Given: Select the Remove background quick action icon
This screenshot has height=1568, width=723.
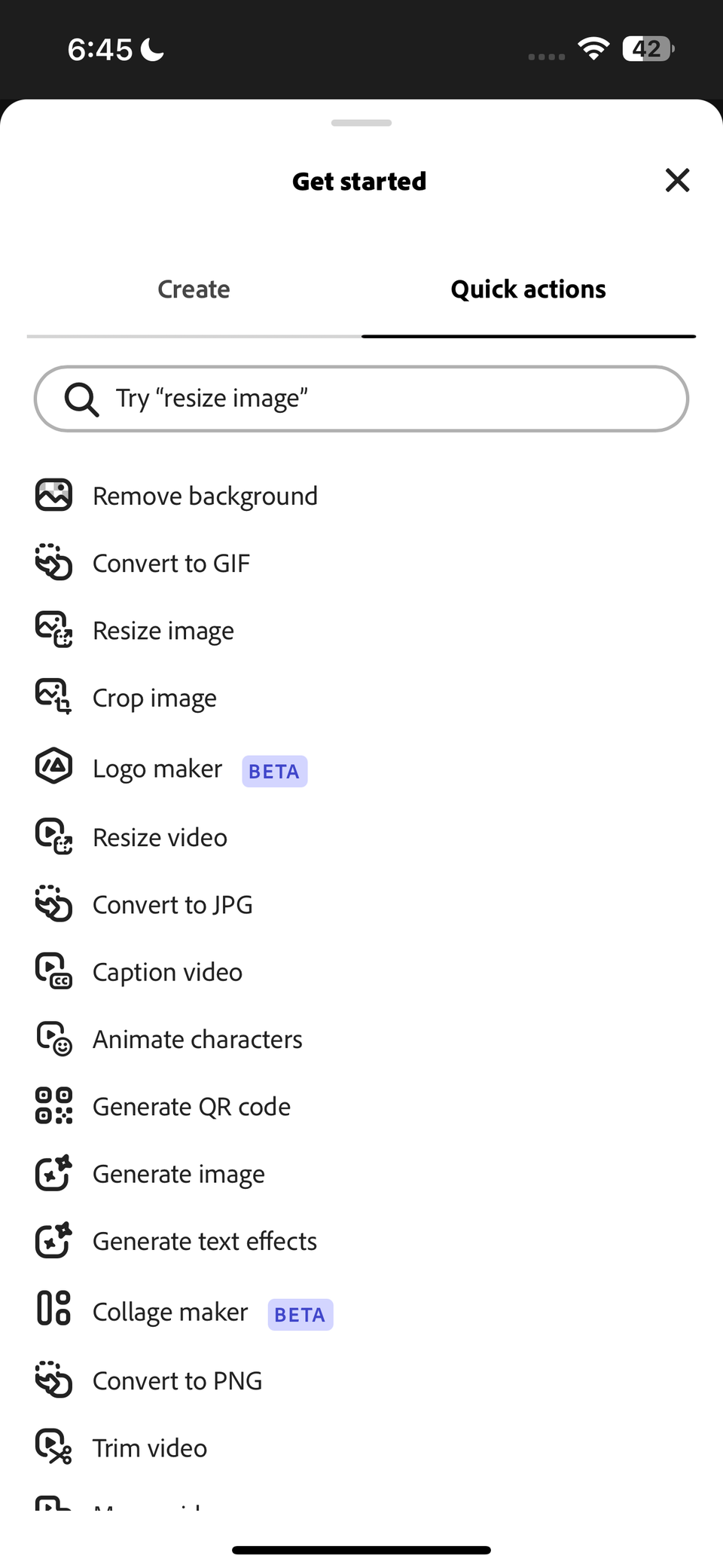Looking at the screenshot, I should click(x=53, y=495).
